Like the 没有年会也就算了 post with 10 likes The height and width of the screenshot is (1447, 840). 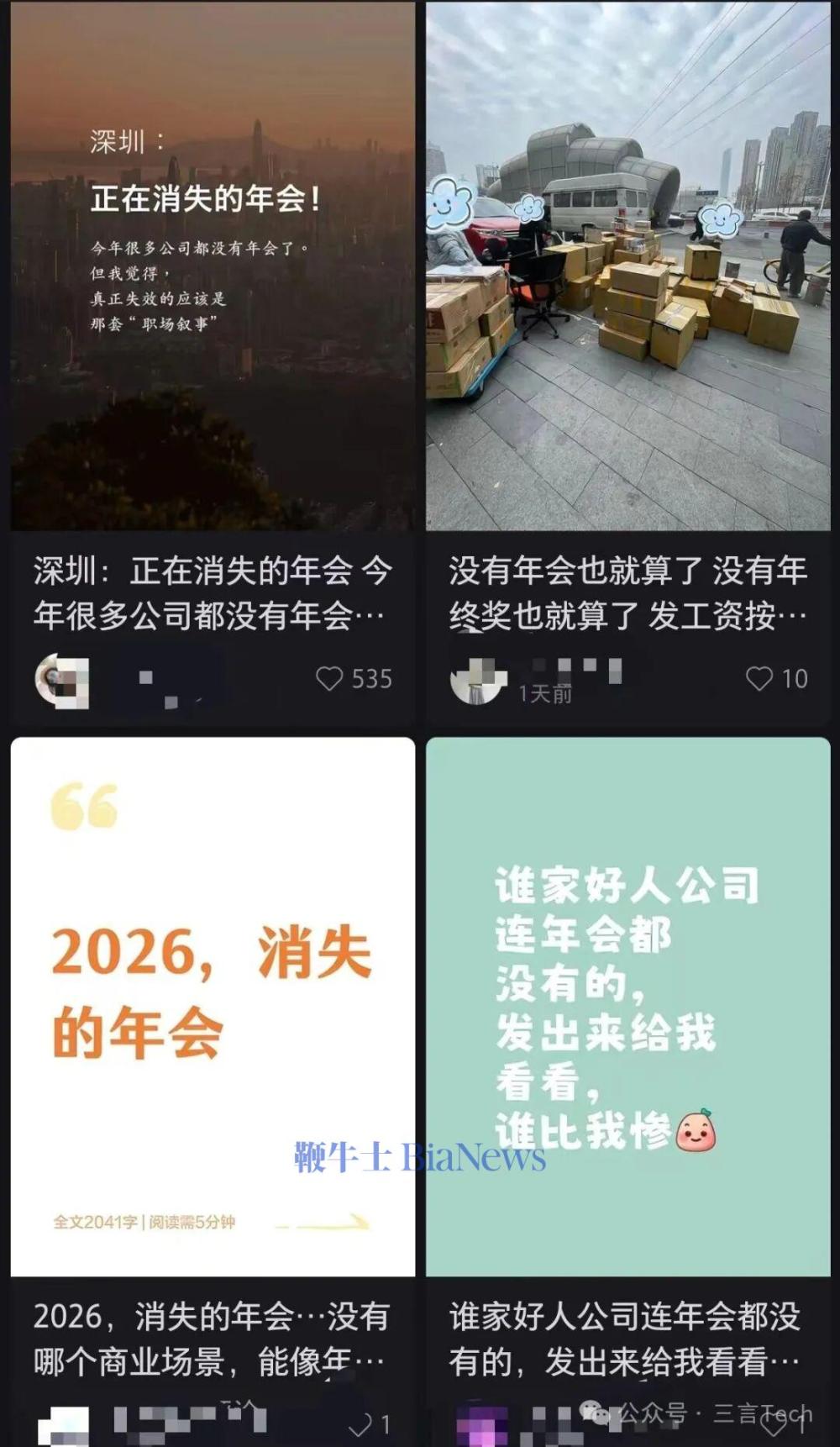point(759,678)
